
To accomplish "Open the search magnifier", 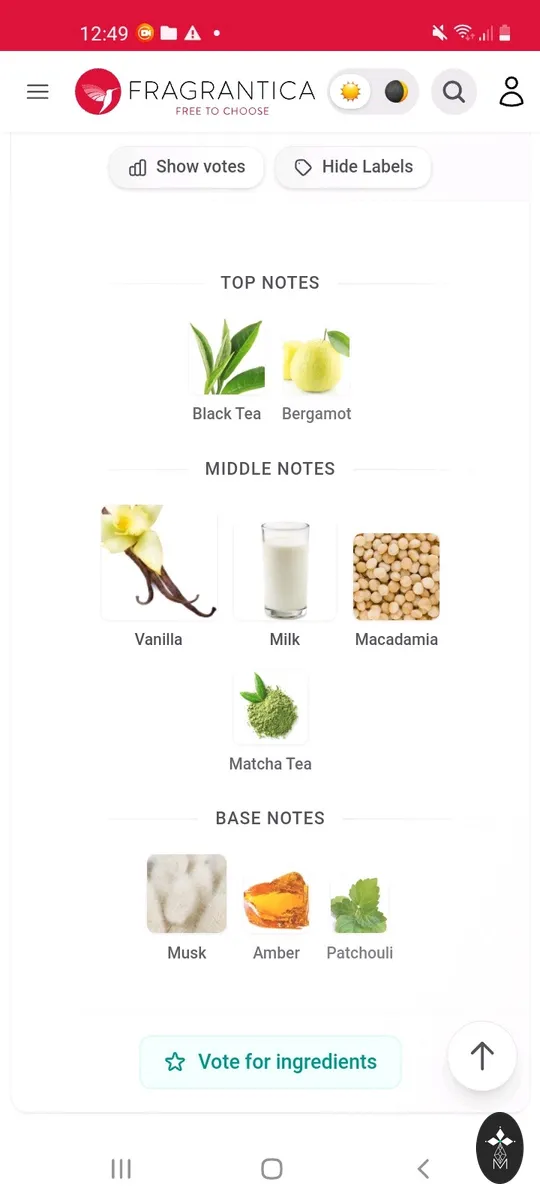I will point(454,92).
